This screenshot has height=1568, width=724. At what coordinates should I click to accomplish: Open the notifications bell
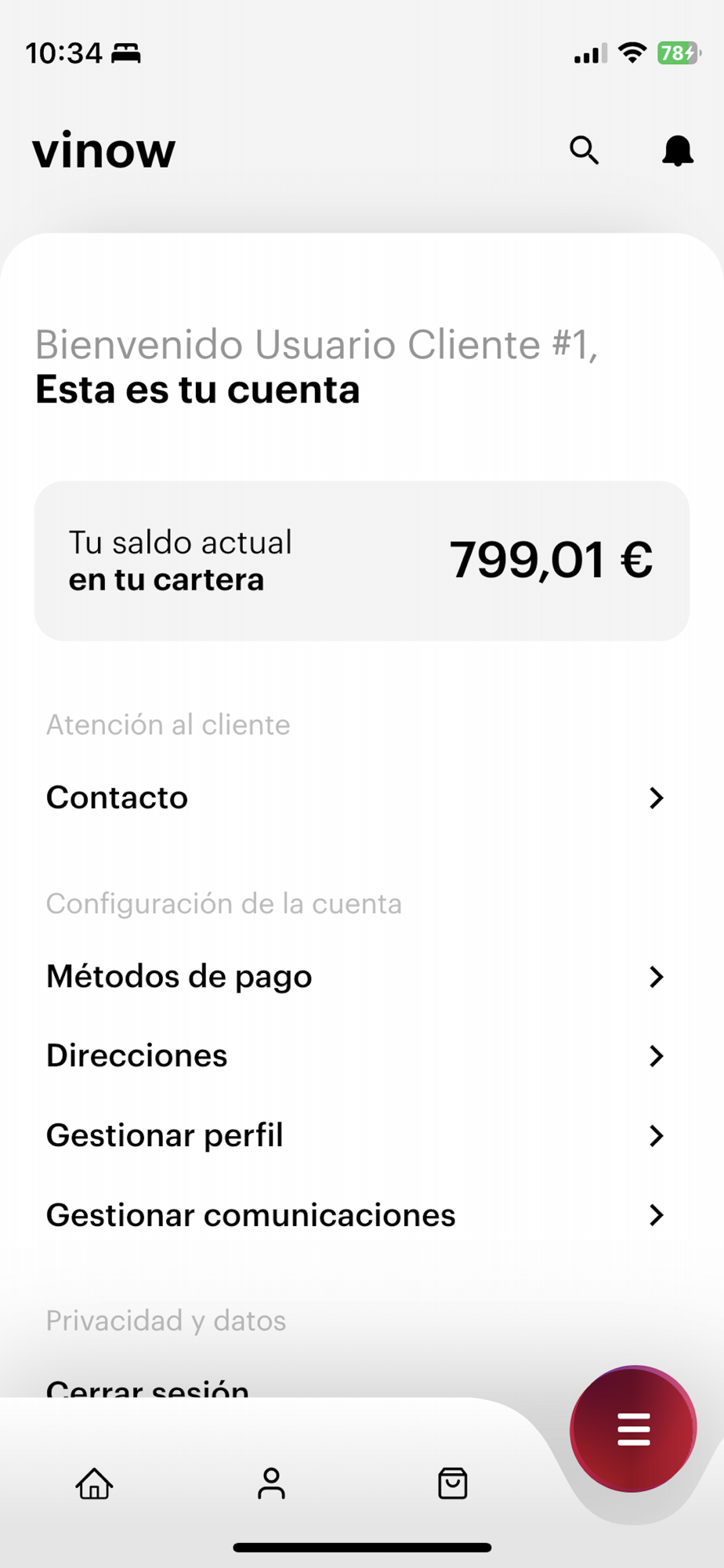point(678,150)
